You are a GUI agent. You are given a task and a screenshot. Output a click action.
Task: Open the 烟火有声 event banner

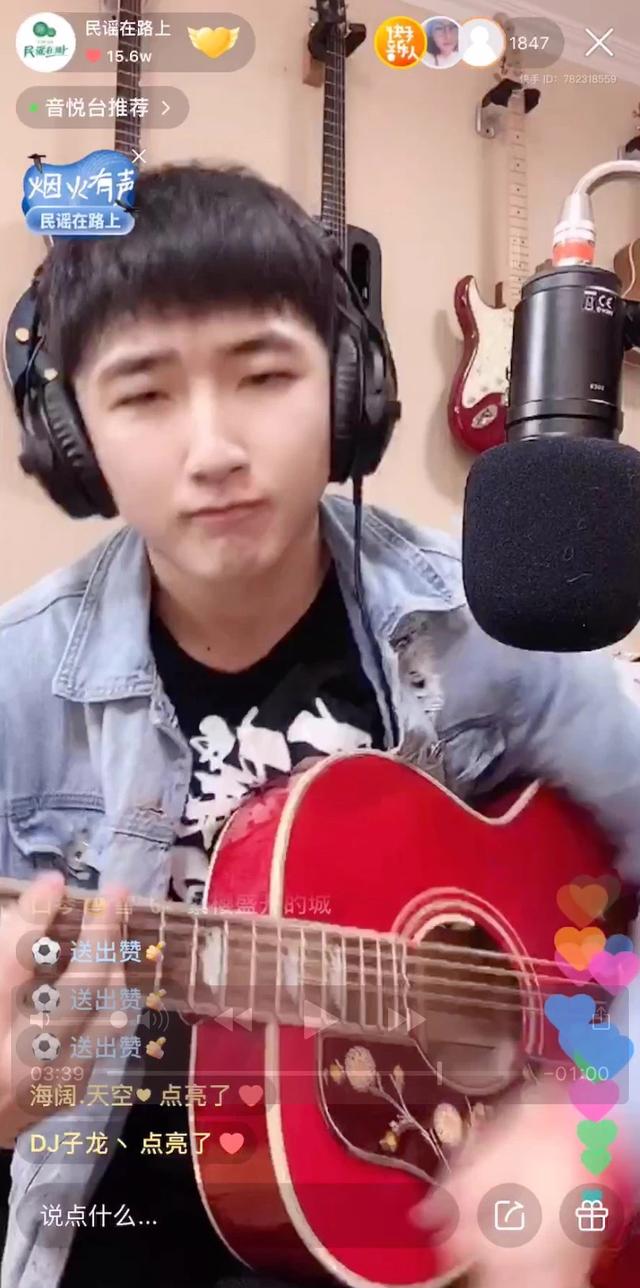pyautogui.click(x=78, y=195)
